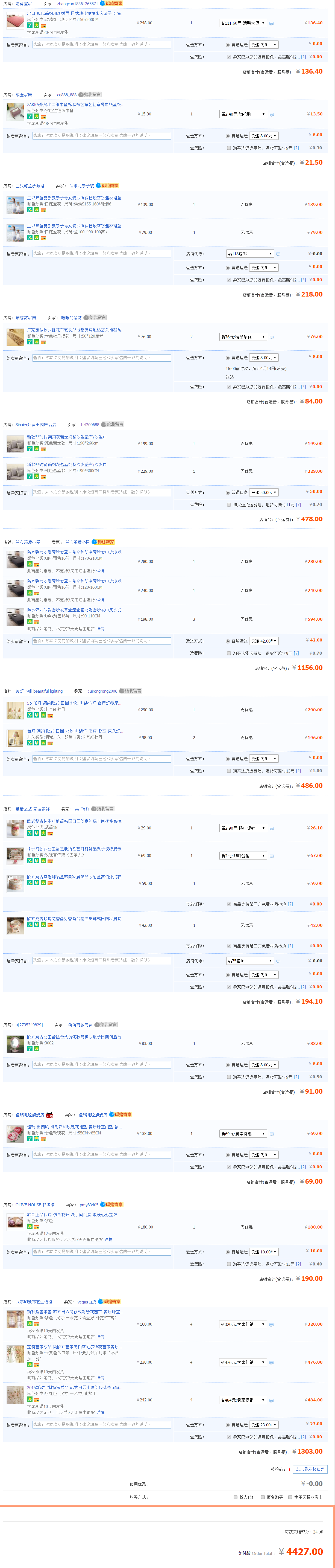Select 普通运送 radio for 睡睡窝家居 order
Image resolution: width=335 pixels, height=1568 pixels.
227,358
